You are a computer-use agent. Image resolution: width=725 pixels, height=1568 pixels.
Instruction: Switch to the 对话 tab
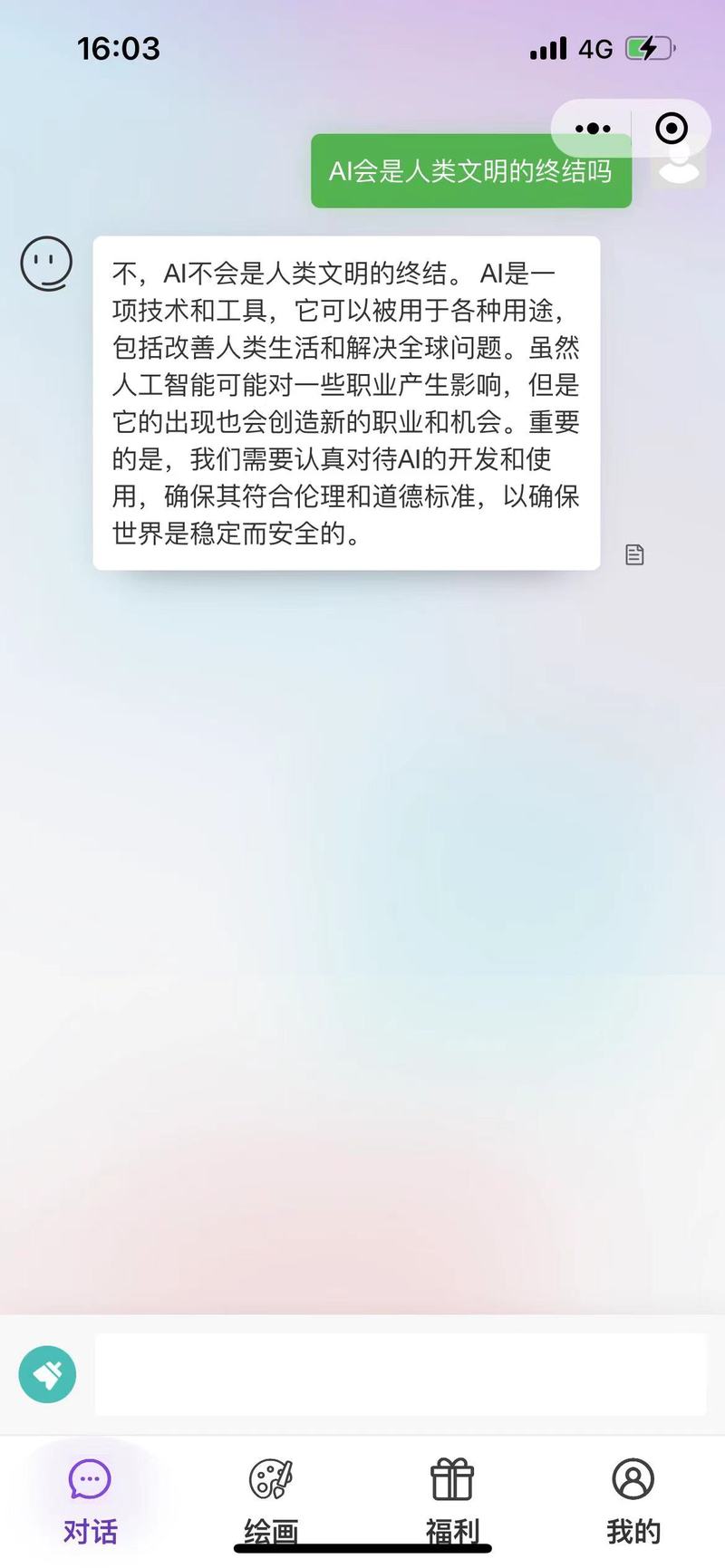click(90, 1501)
